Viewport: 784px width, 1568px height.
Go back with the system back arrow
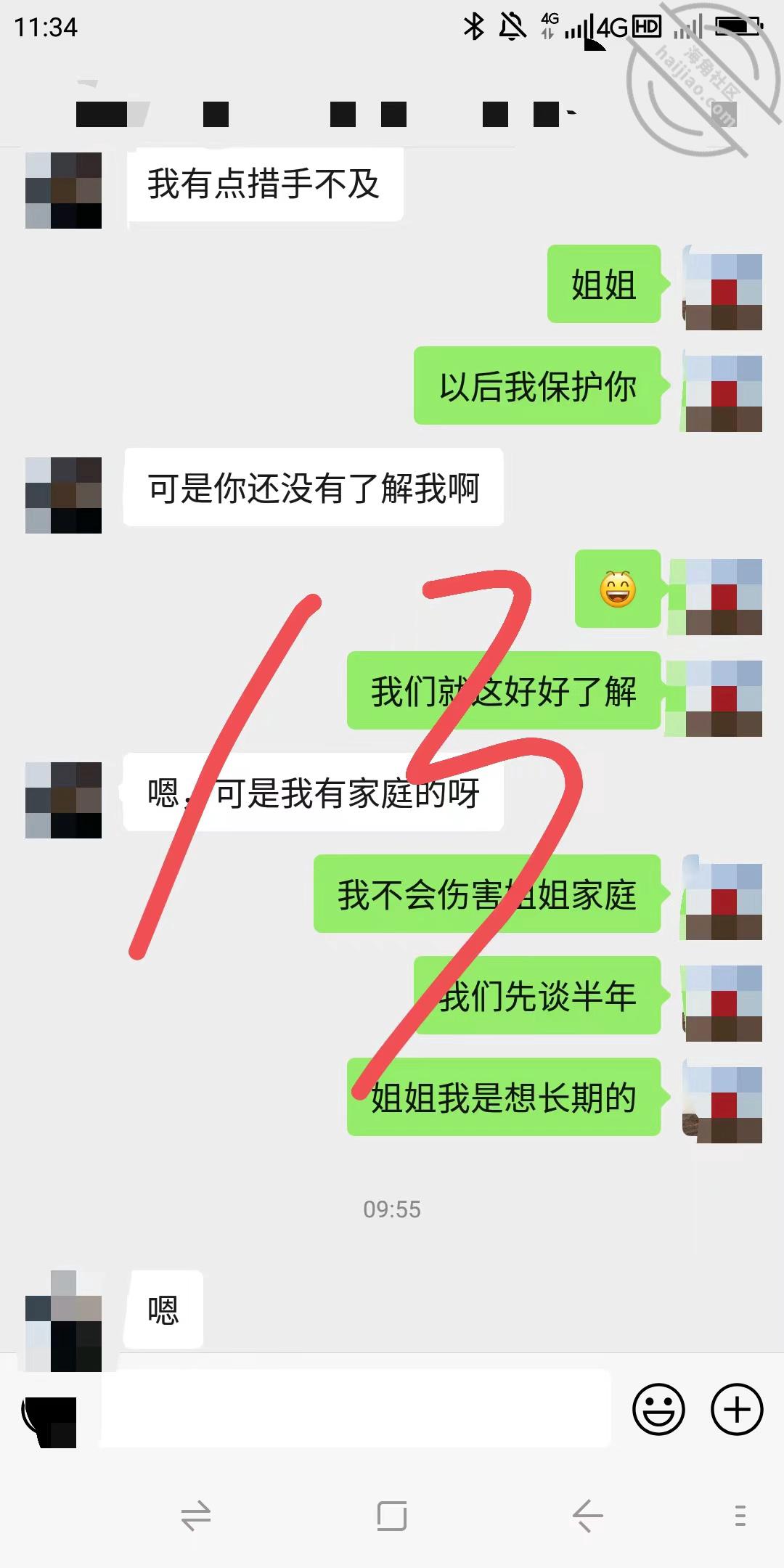point(587,1516)
